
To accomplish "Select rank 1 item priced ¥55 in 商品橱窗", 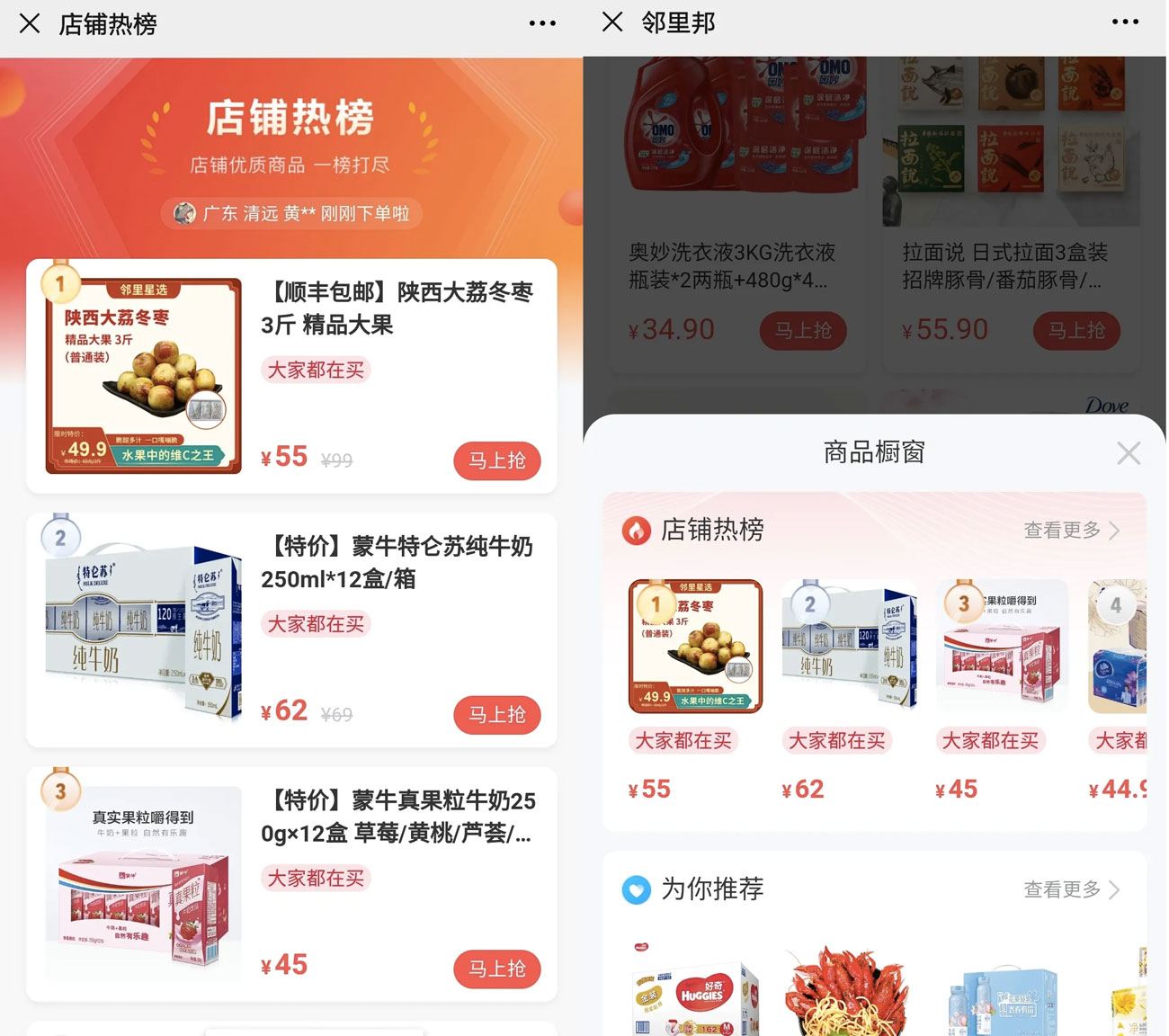I will click(x=695, y=647).
